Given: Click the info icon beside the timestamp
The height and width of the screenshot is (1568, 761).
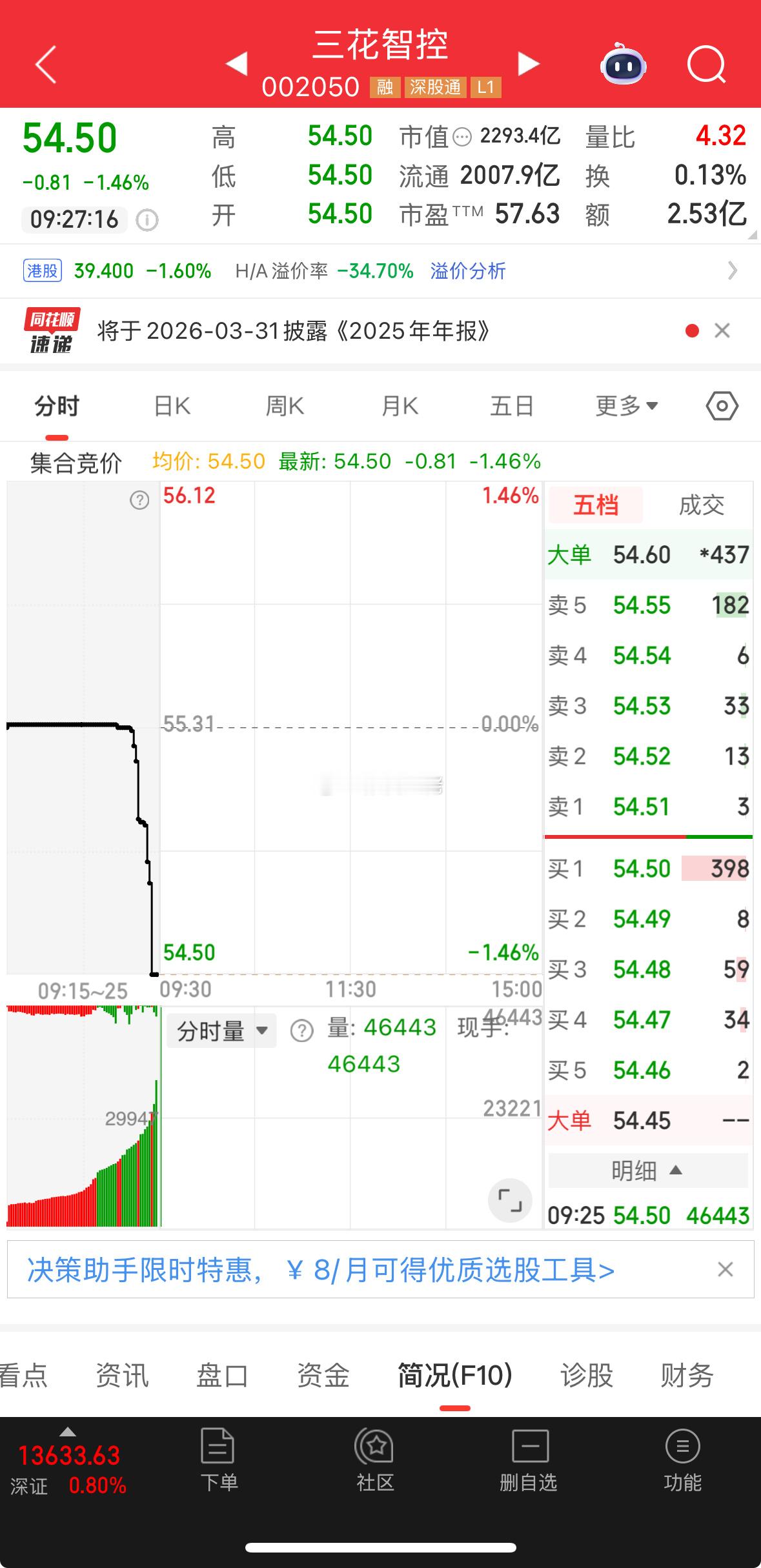Looking at the screenshot, I should (146, 220).
